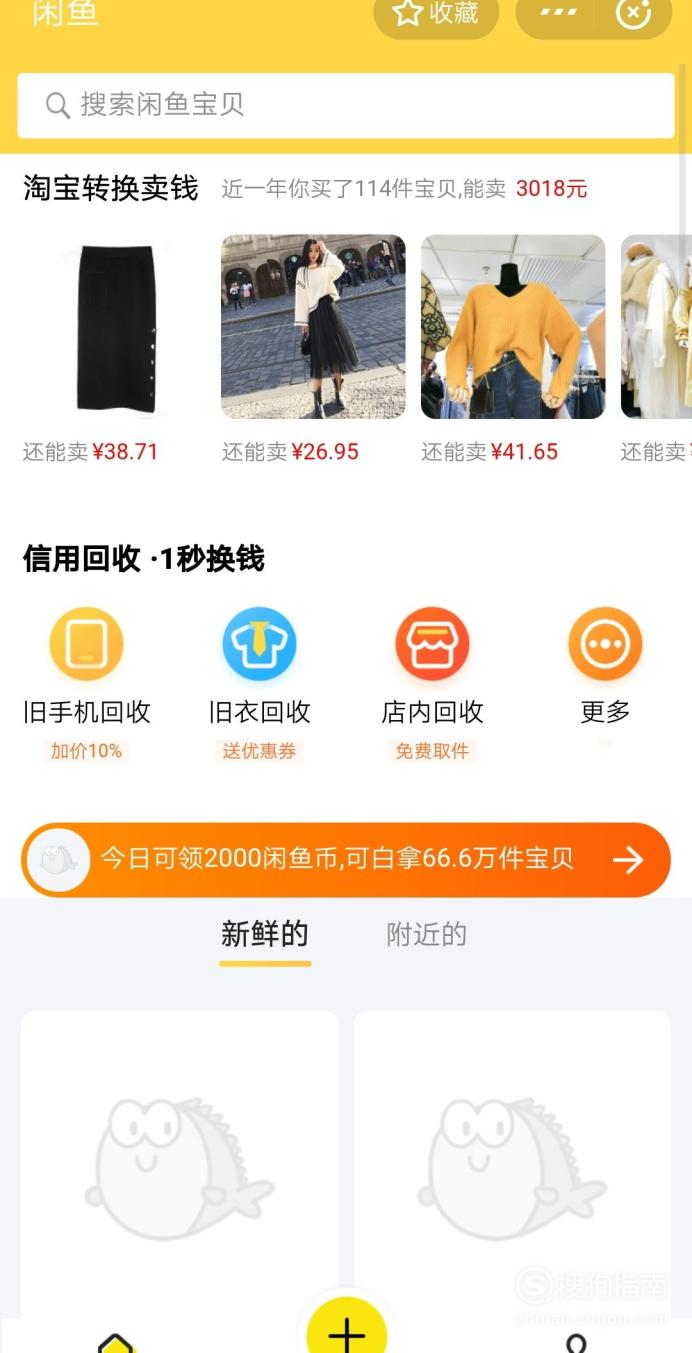Open 更多 recycling options
This screenshot has height=1353, width=692.
[605, 644]
